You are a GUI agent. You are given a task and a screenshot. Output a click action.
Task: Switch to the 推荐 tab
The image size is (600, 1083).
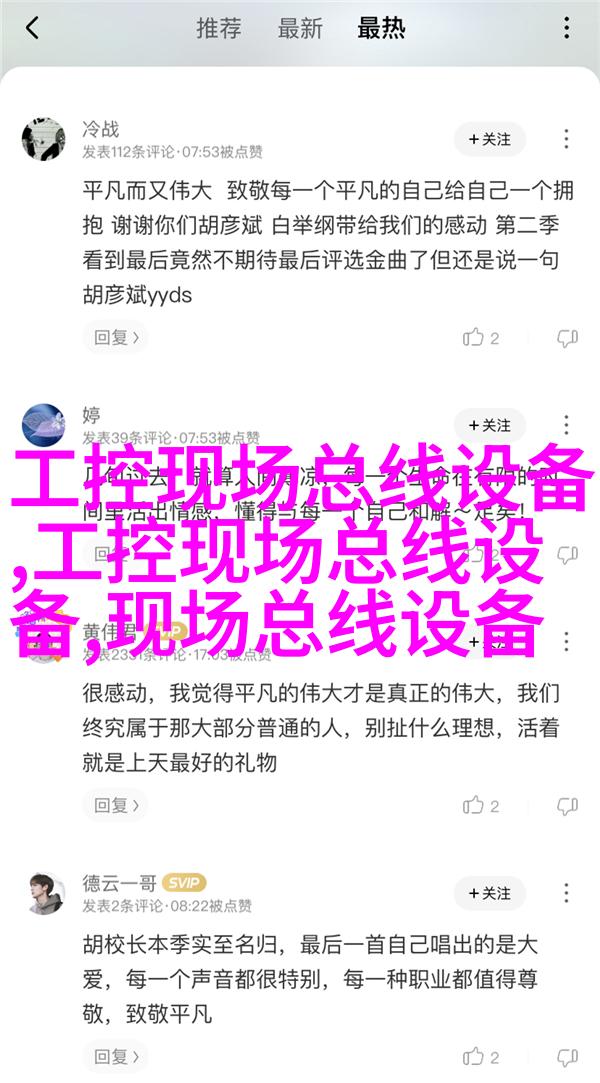click(219, 28)
